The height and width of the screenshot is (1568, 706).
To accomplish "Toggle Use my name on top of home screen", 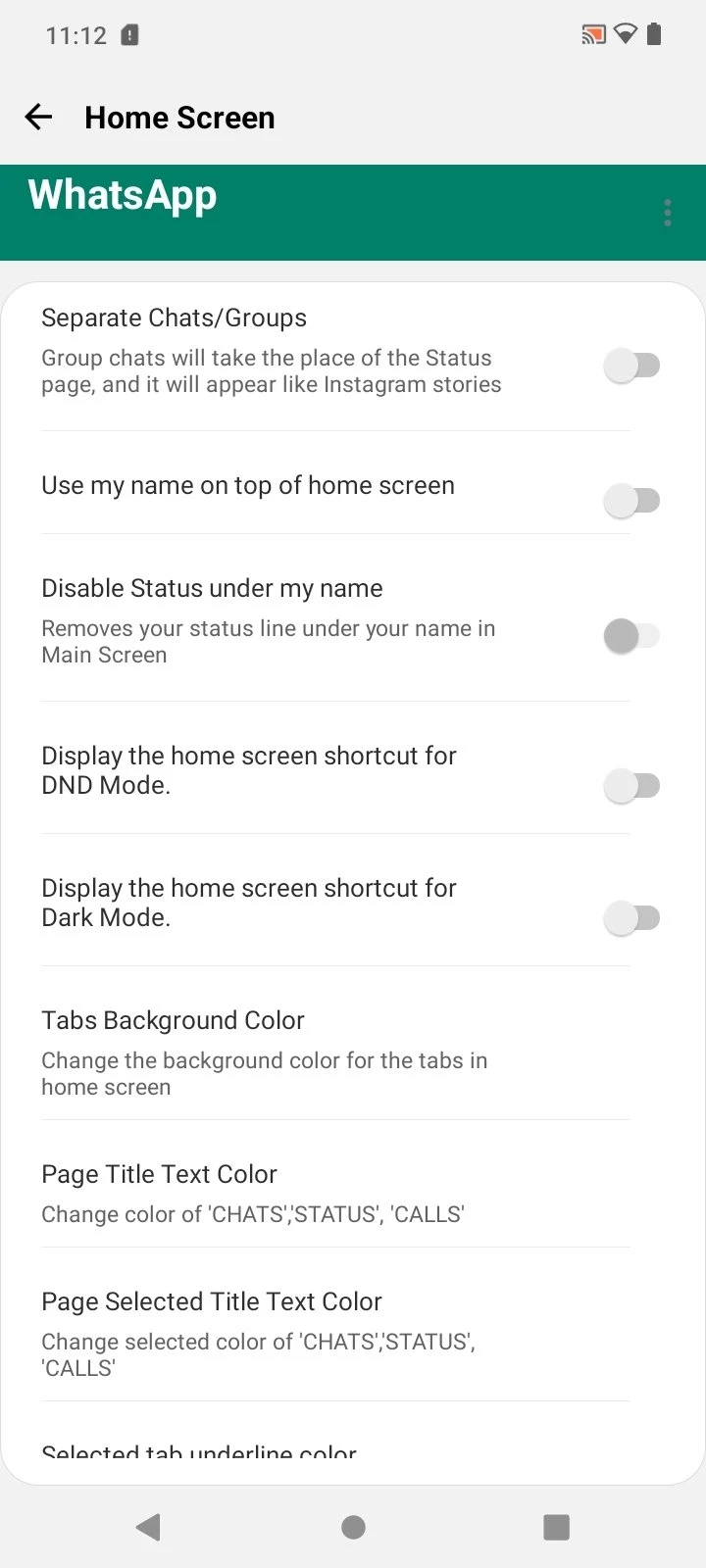I will (631, 501).
